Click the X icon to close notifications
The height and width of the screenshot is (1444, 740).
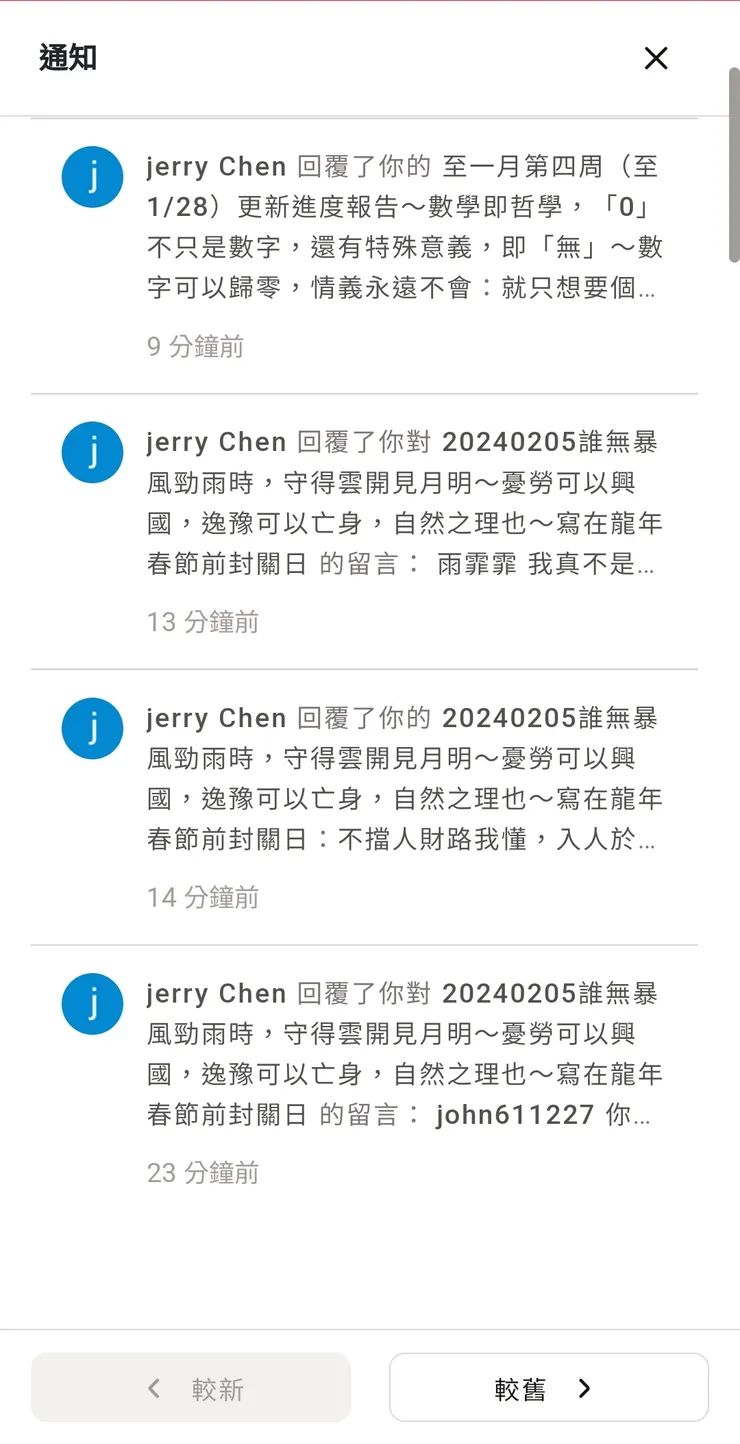656,58
